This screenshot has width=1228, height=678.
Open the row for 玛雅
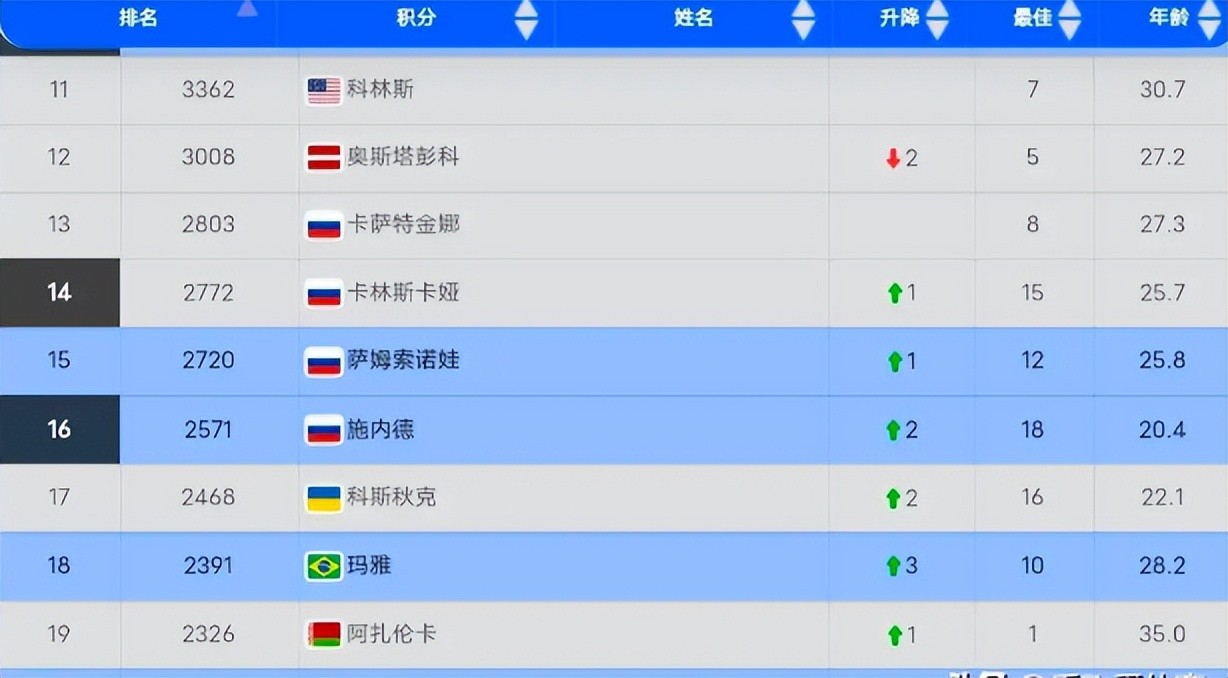coord(368,566)
